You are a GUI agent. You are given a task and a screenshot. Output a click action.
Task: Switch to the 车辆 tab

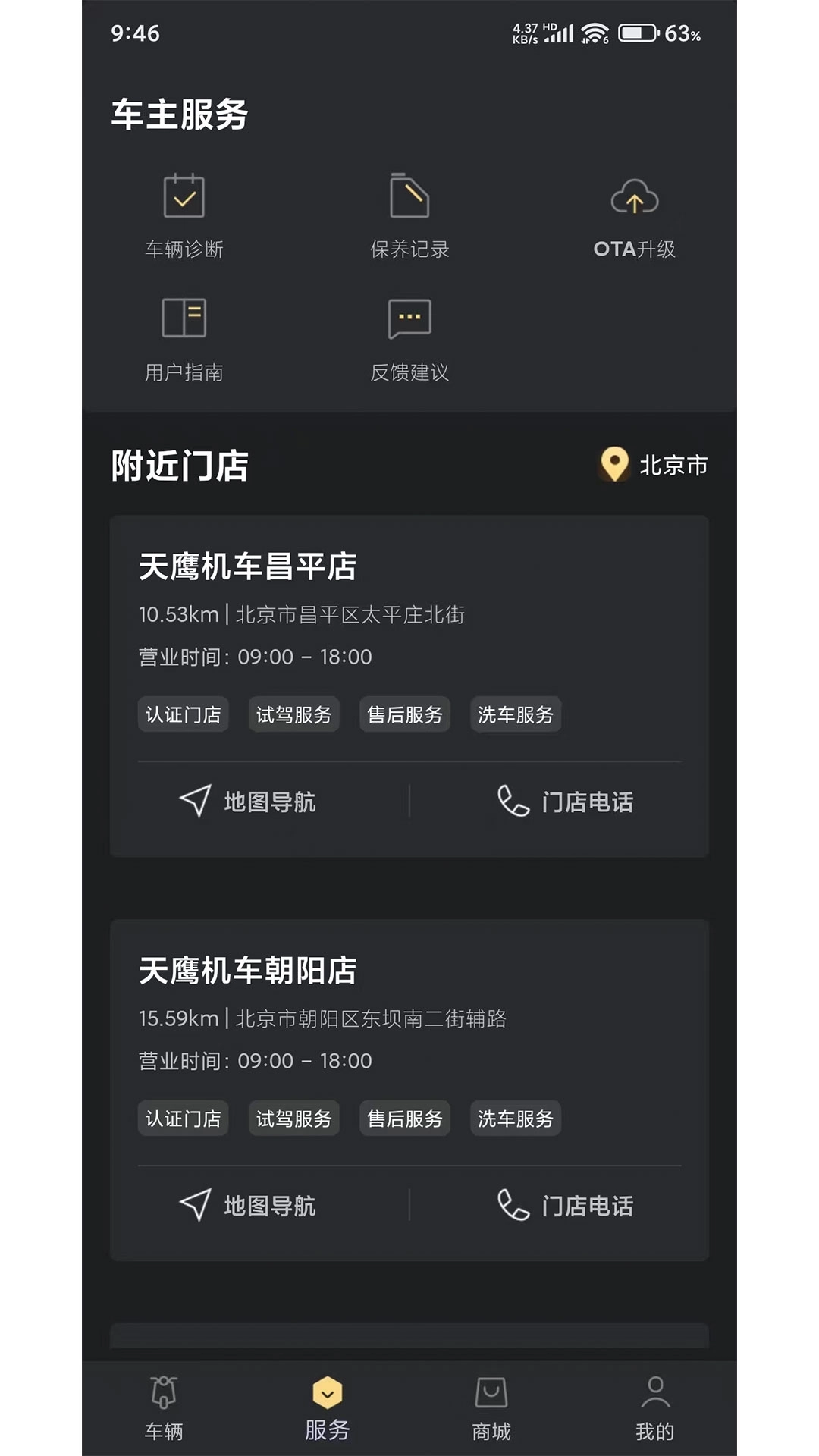tap(164, 1408)
